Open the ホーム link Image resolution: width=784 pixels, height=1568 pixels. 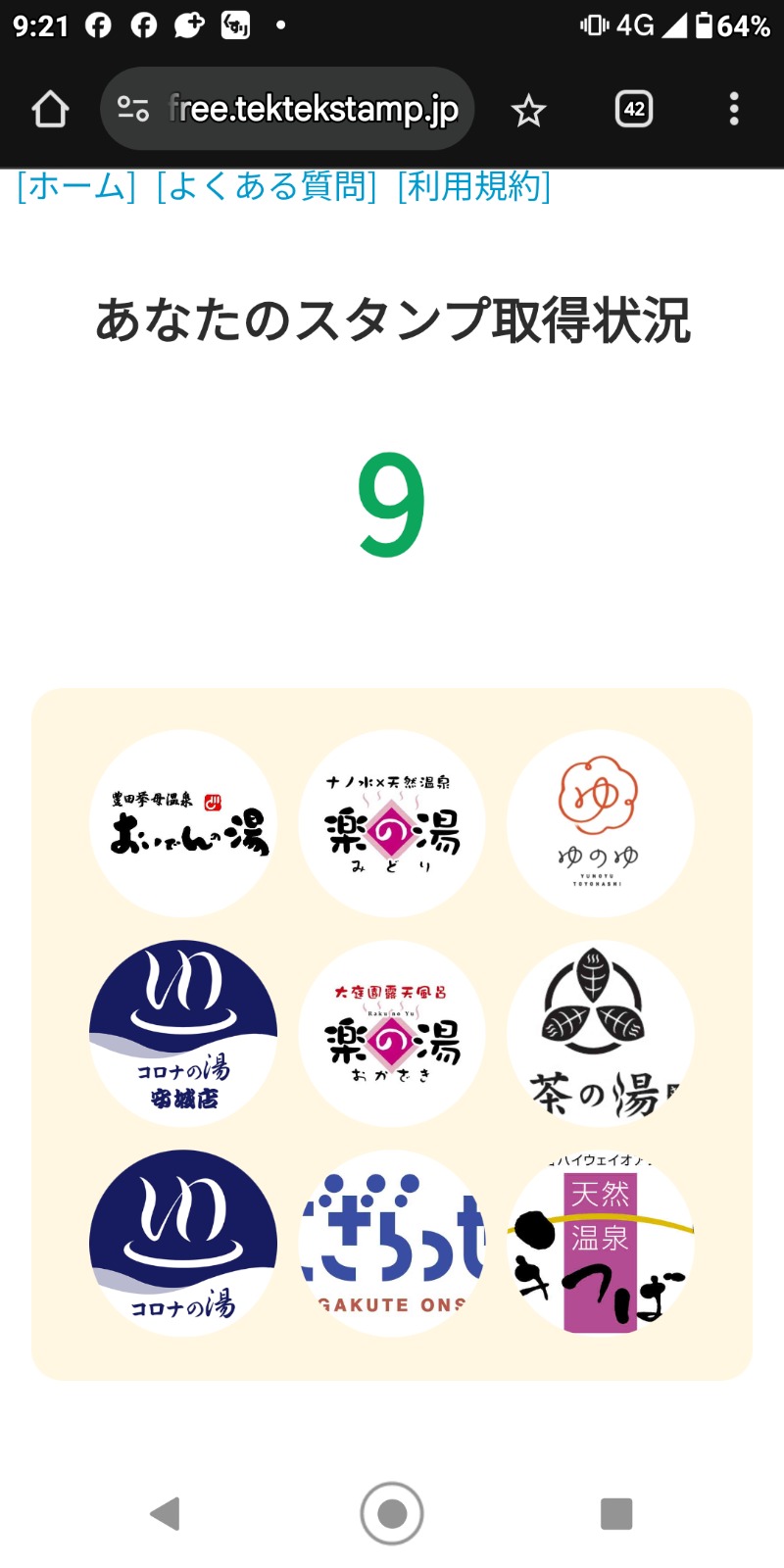(76, 186)
